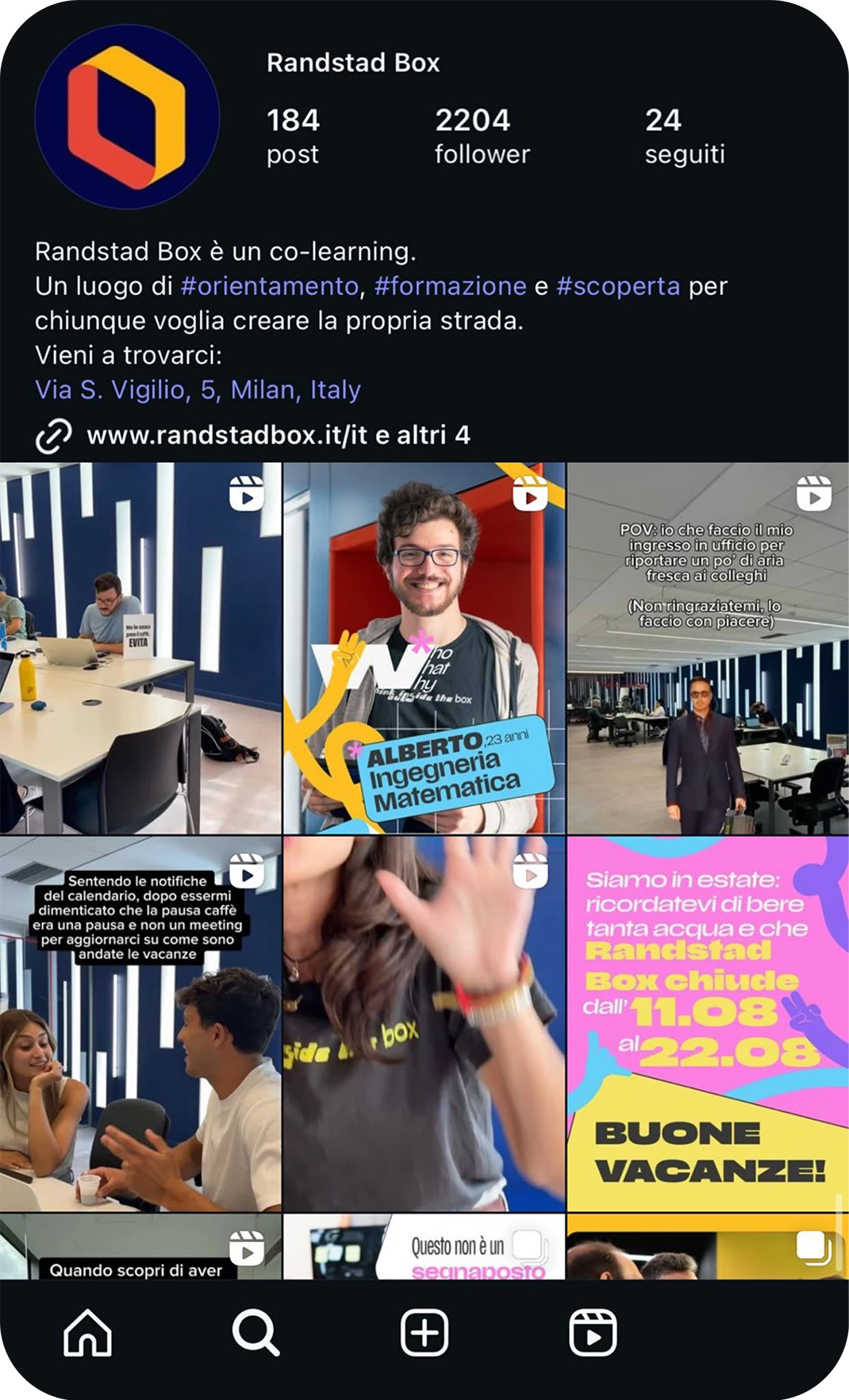Open the #orientamento hashtag

tap(270, 286)
